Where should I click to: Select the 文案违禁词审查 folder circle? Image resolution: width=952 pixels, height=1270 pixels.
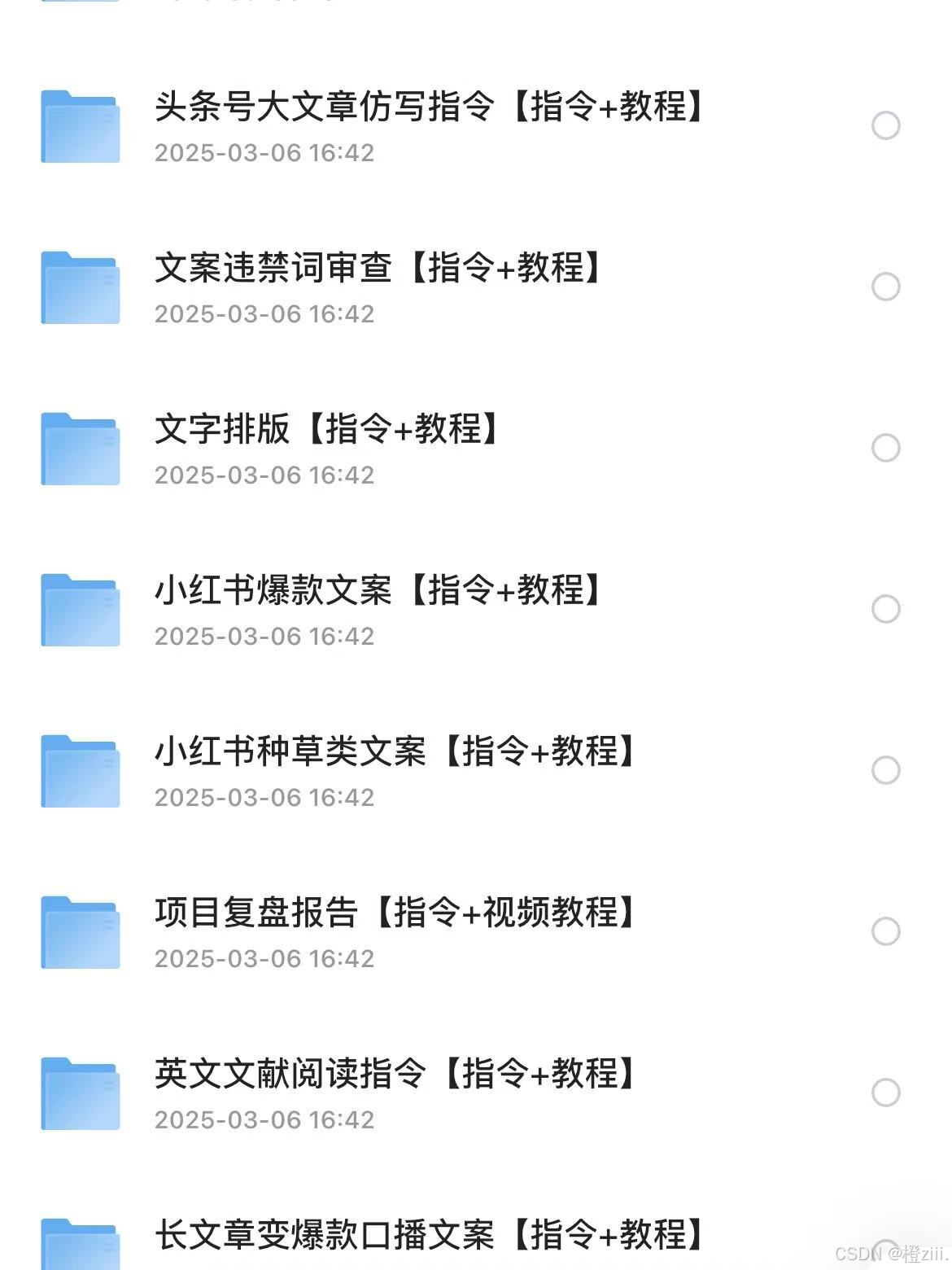coord(885,287)
